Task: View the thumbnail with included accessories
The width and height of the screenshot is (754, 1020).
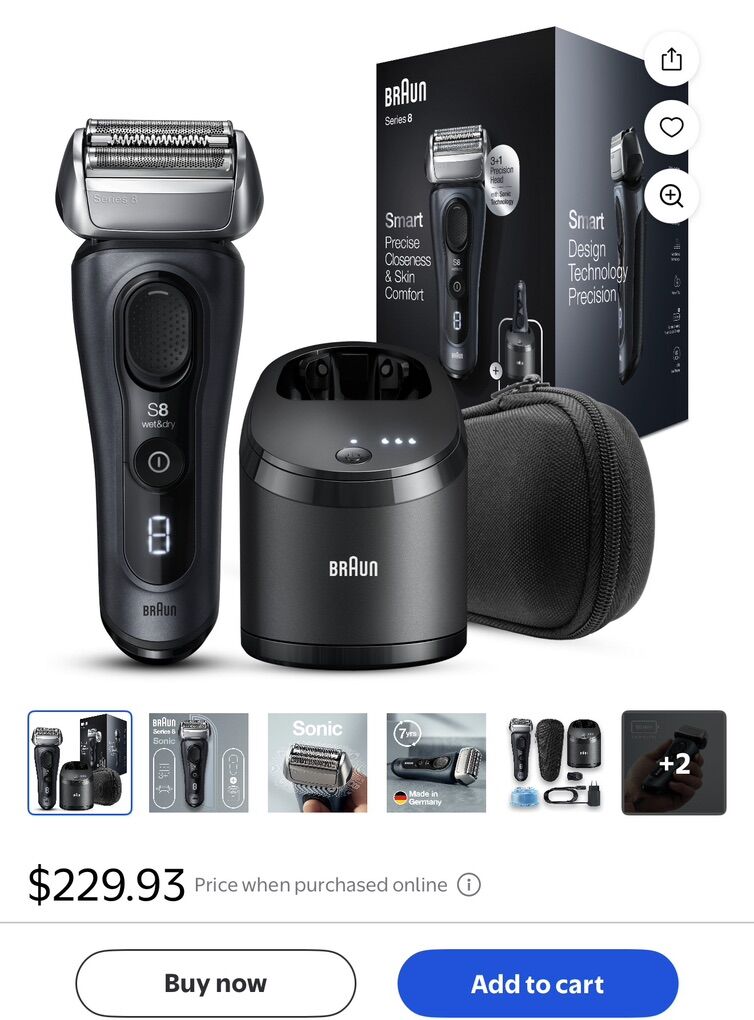Action: (x=555, y=762)
